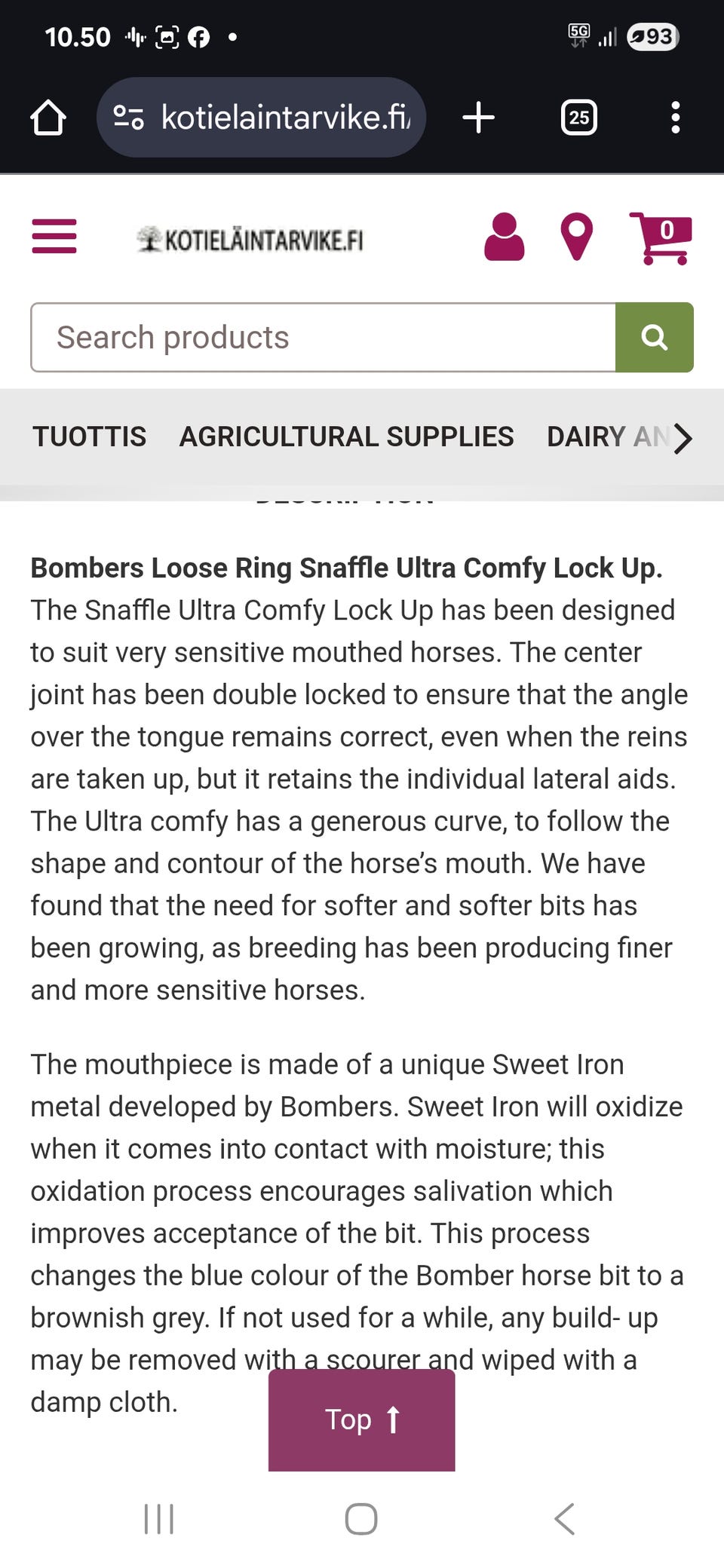Open a new browser tab

pos(478,118)
